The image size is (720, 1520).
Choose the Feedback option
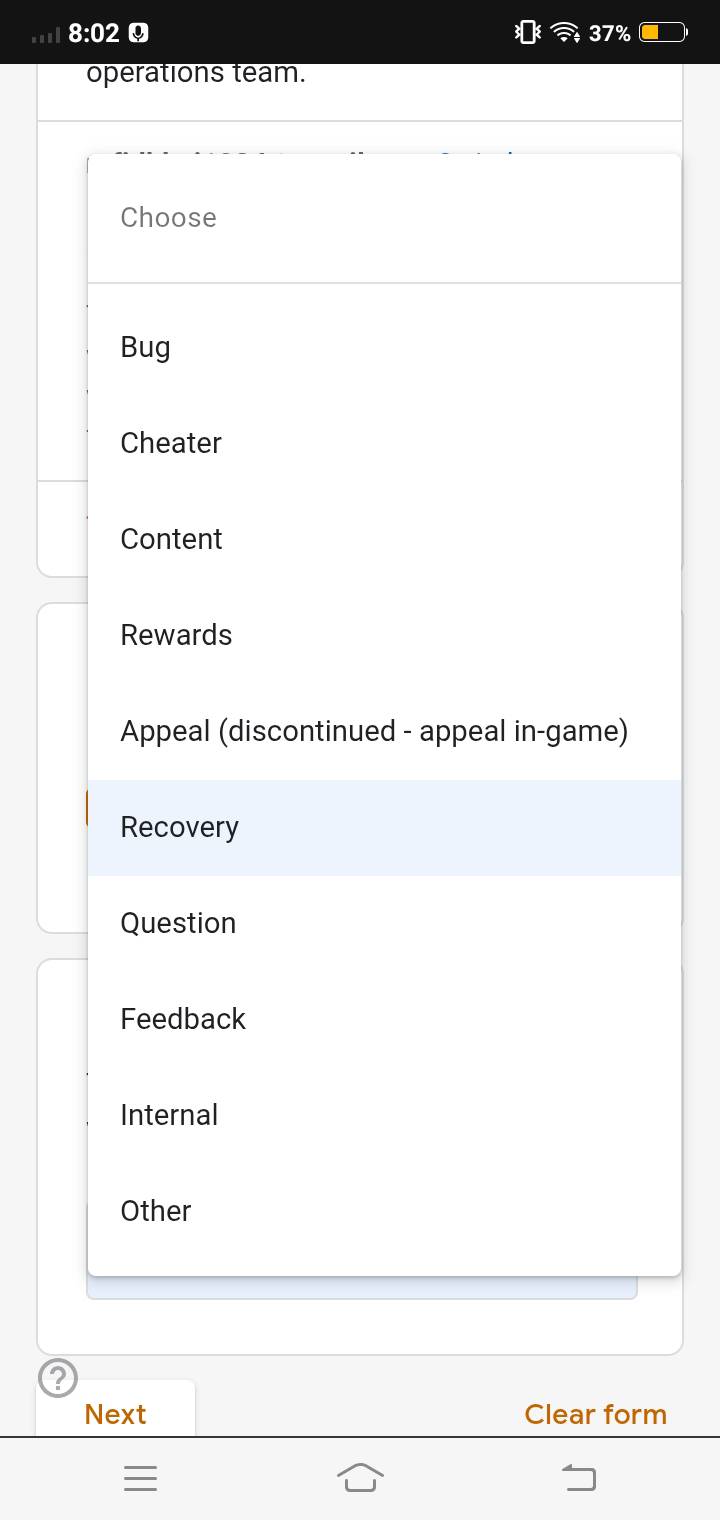coord(183,1019)
